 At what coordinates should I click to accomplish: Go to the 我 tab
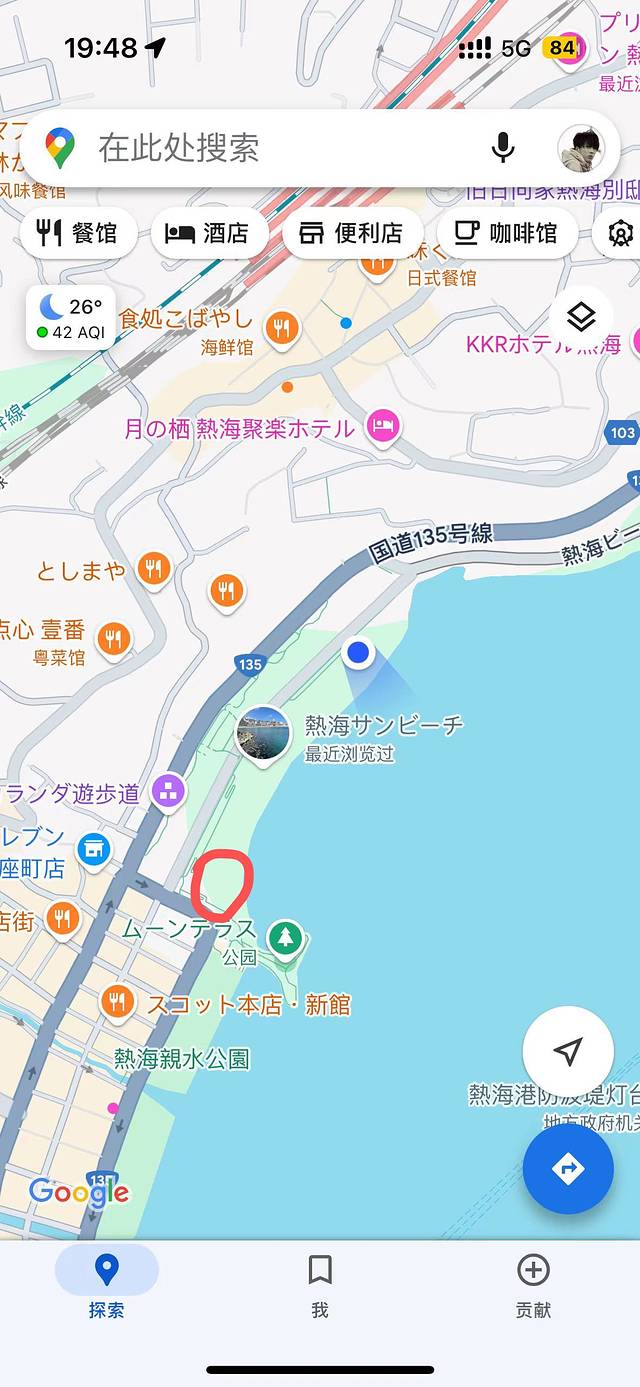320,1283
